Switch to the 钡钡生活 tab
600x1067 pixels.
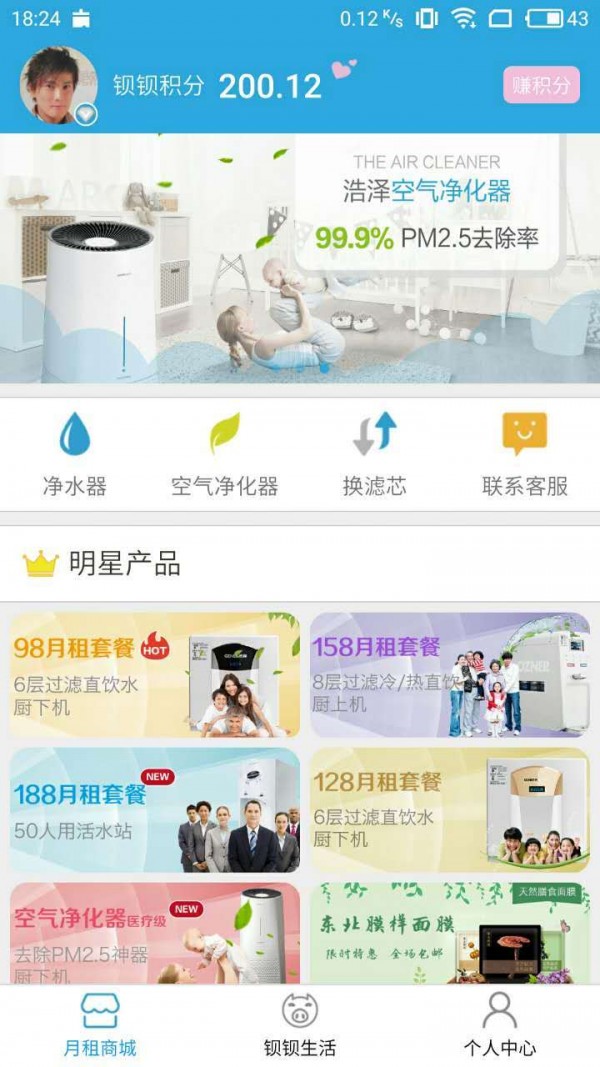click(300, 1025)
